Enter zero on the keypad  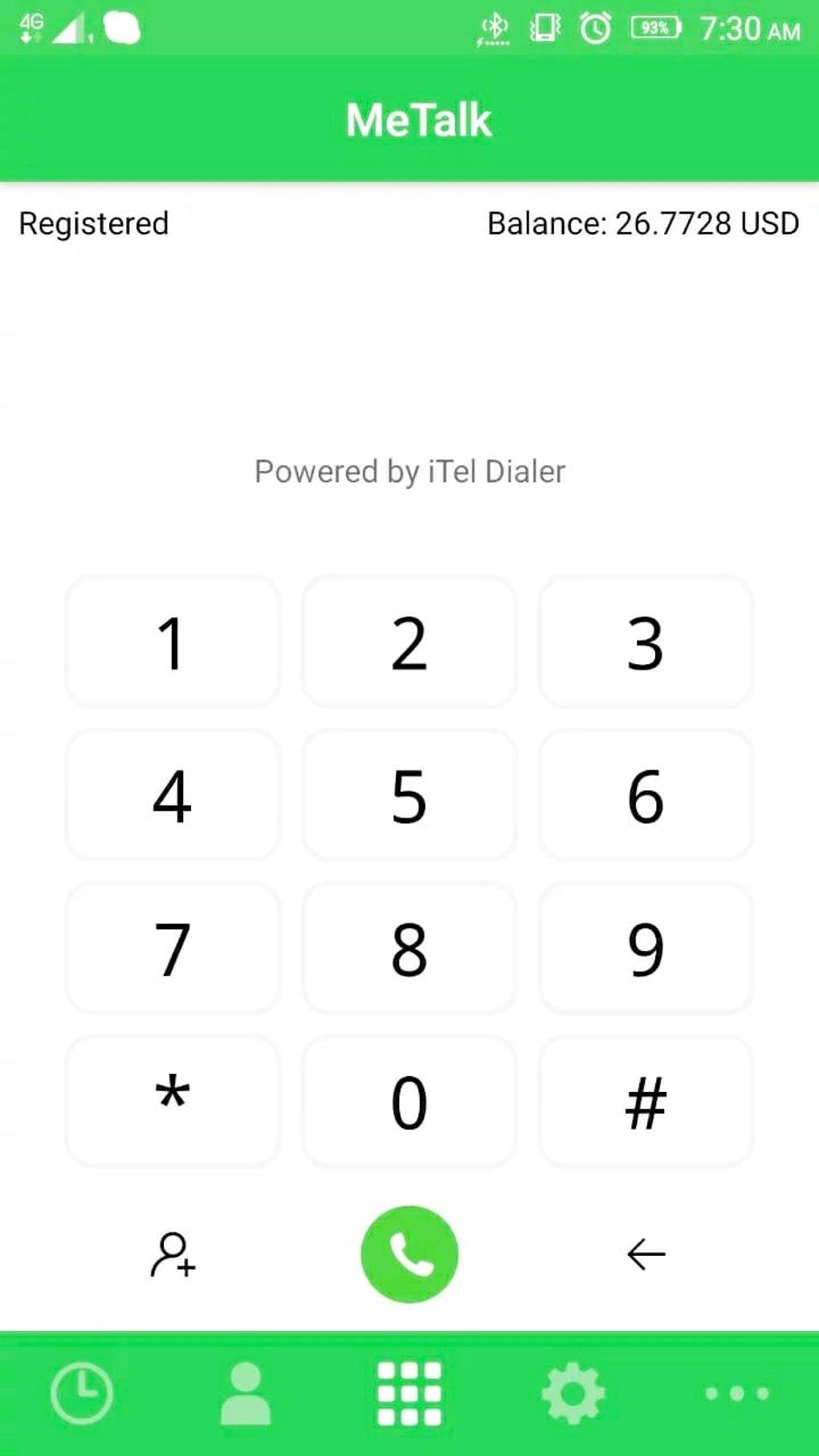409,1101
